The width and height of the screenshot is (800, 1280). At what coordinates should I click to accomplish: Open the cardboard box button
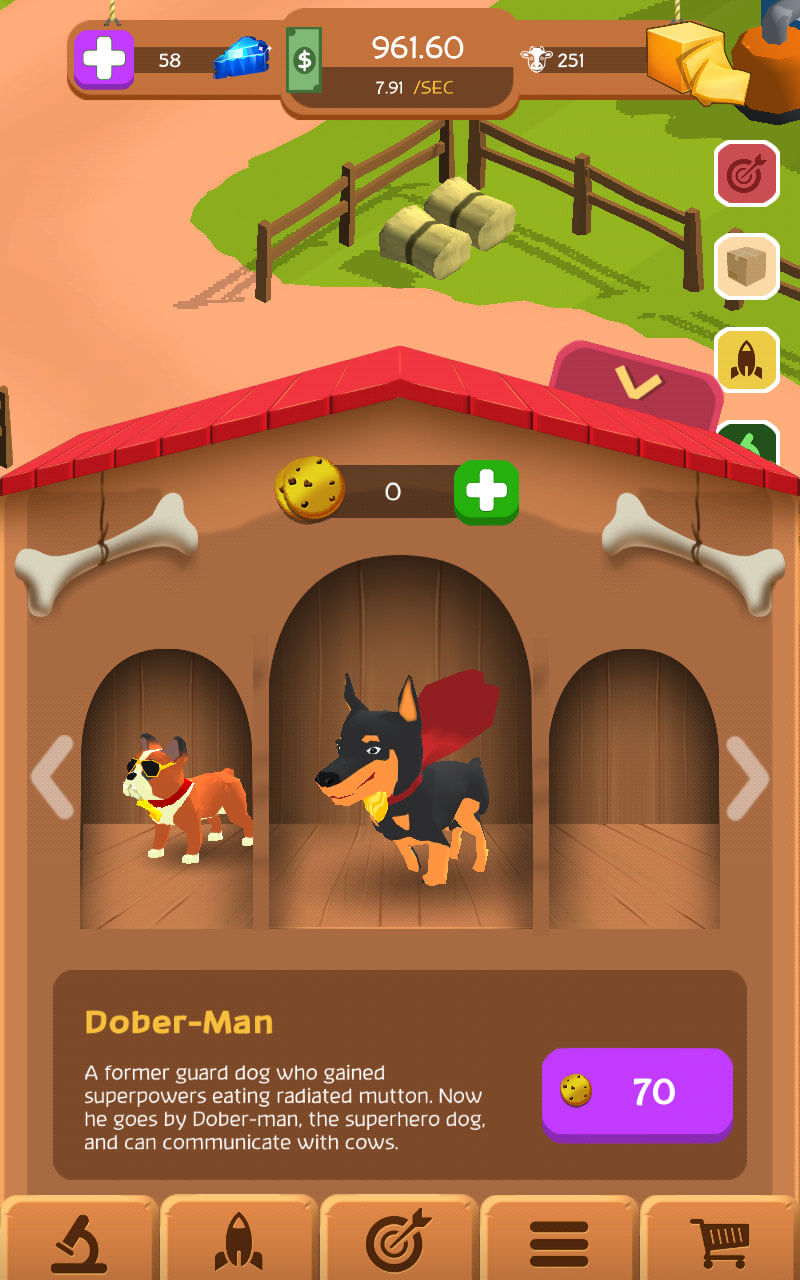point(746,267)
